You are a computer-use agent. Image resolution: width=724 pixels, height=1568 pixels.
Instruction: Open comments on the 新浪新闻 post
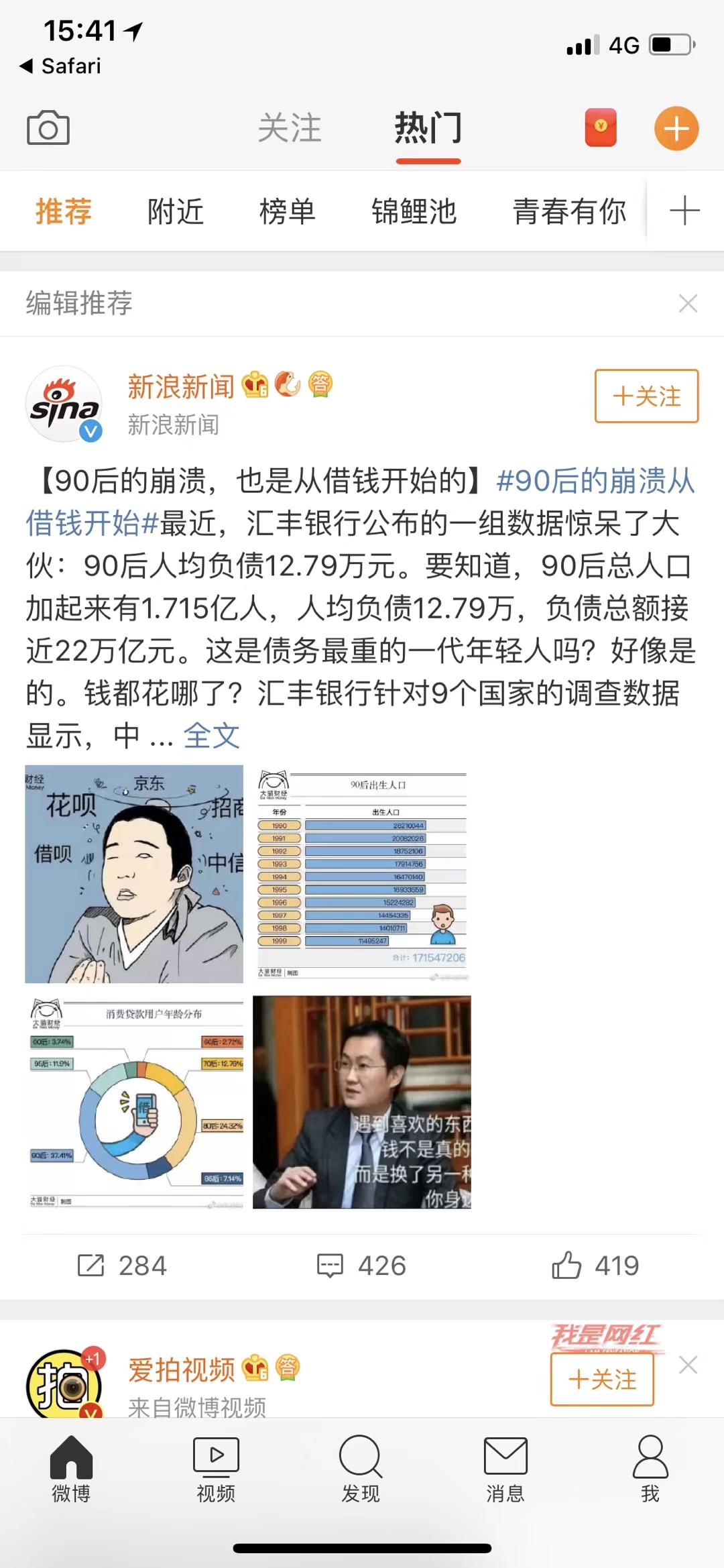361,1266
